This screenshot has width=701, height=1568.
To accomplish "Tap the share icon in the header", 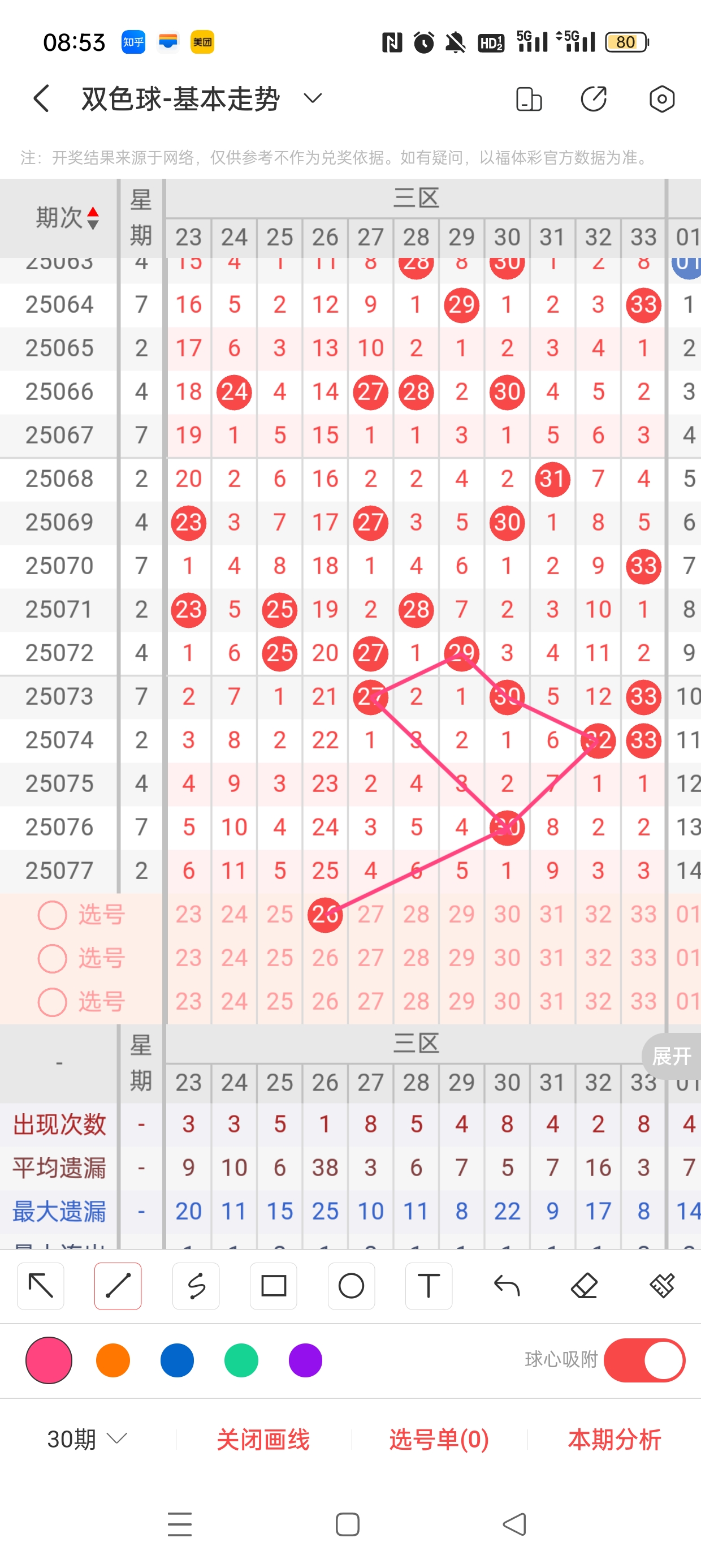I will (593, 98).
